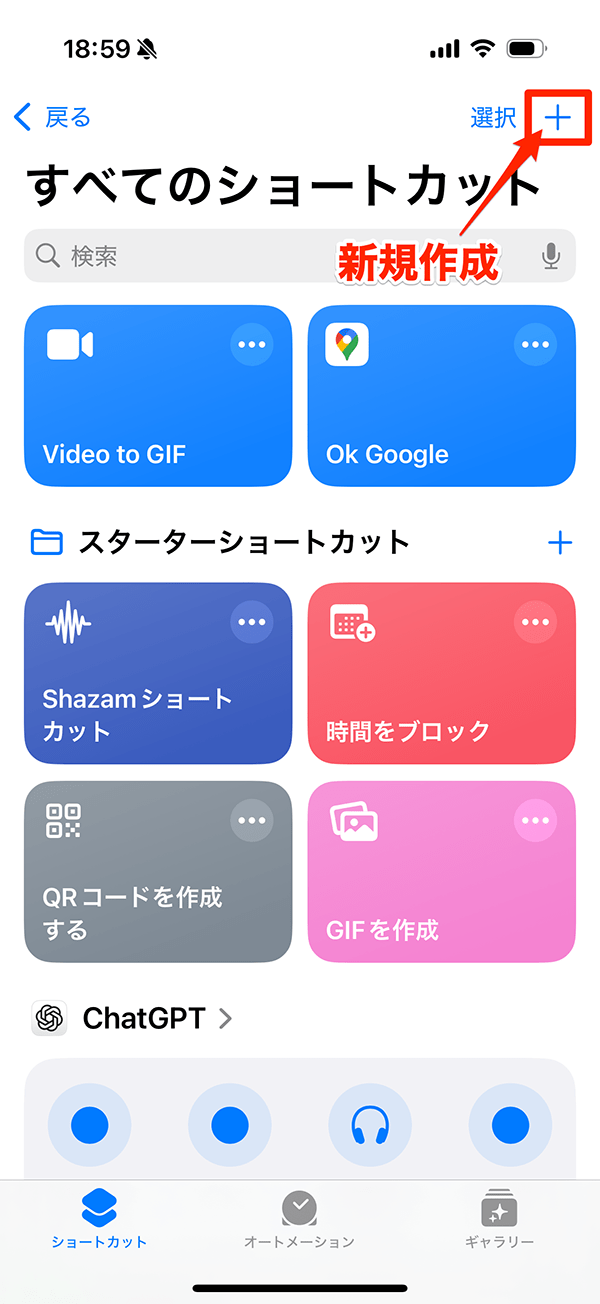Open more options for Shazam ショートカット
The width and height of the screenshot is (600, 1304).
click(x=252, y=622)
